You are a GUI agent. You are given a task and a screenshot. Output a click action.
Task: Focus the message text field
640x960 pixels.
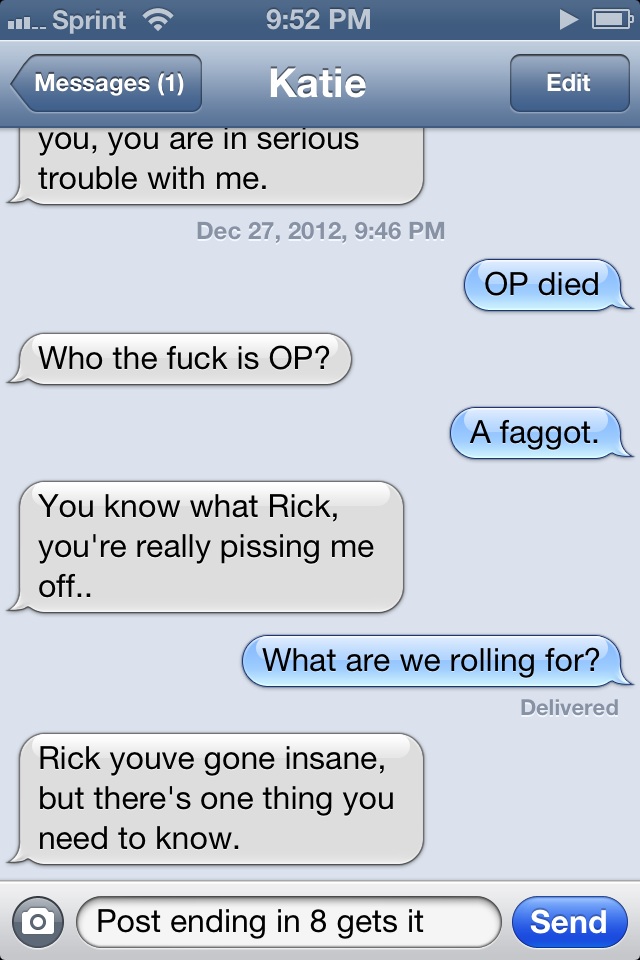tap(288, 921)
